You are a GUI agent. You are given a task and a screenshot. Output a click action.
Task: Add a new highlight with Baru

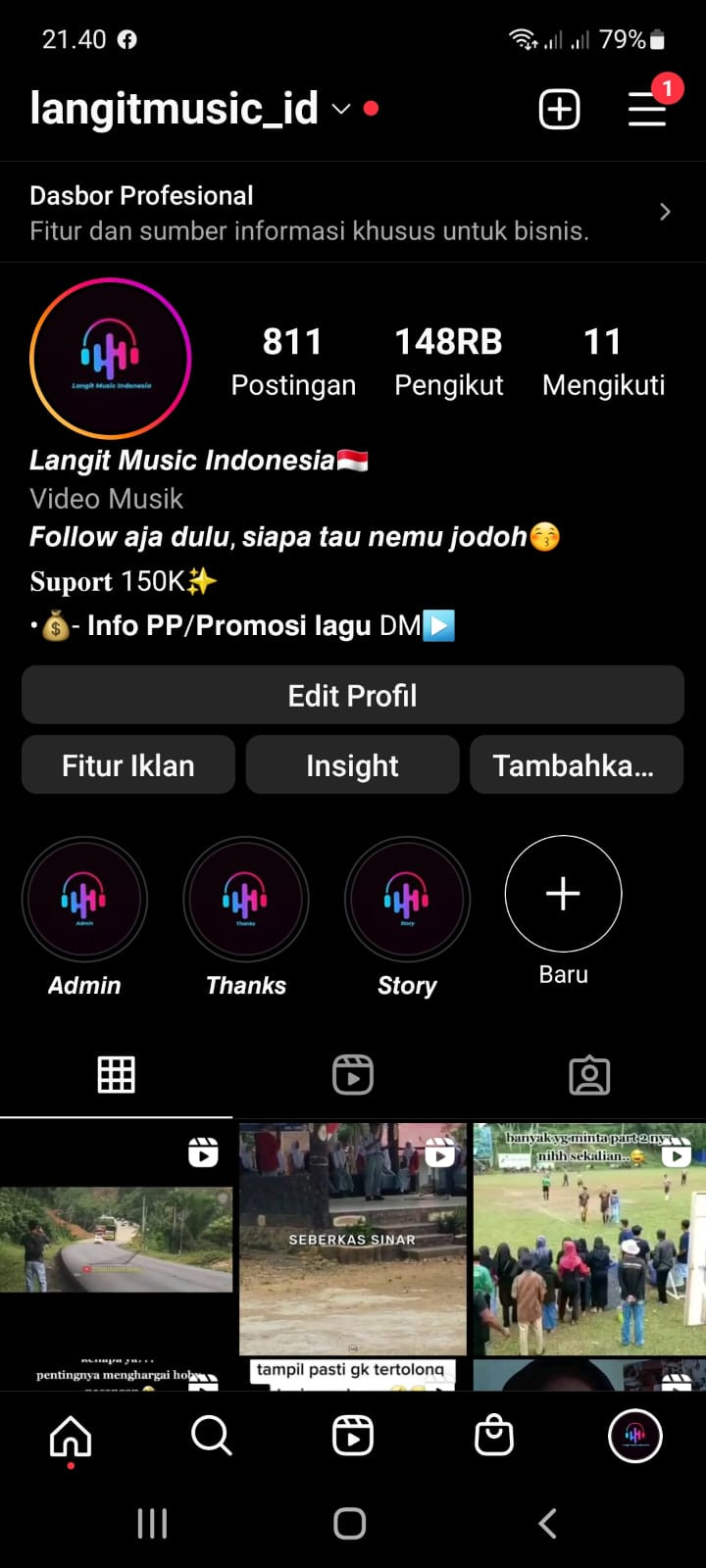click(x=563, y=895)
